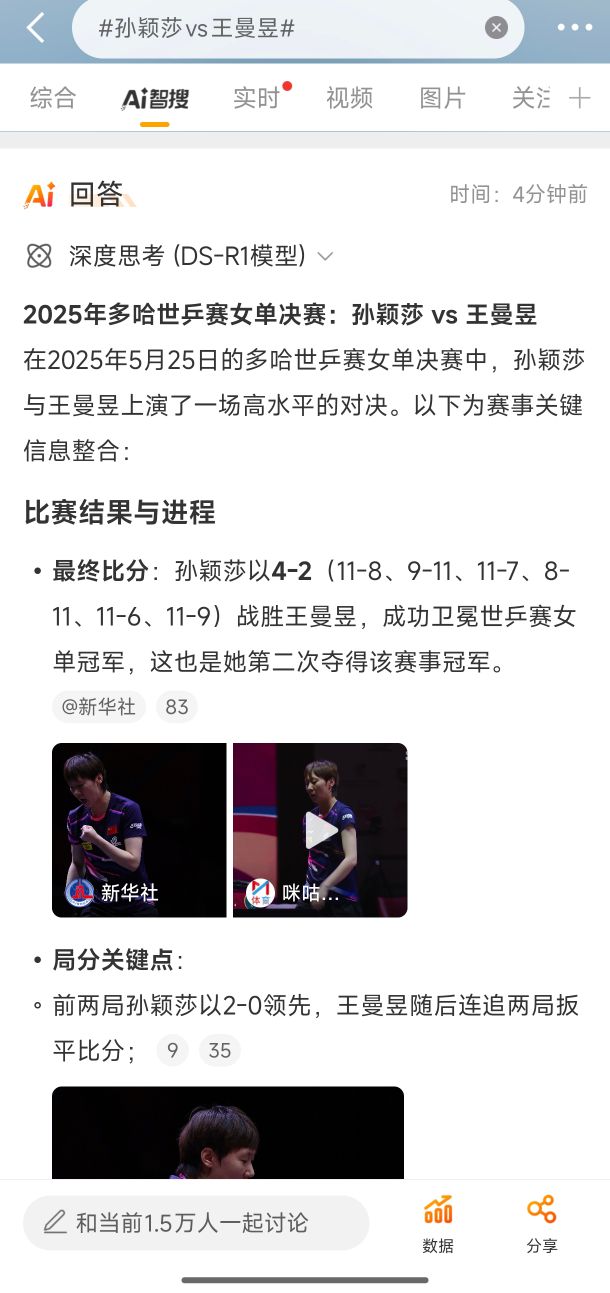Screen dimensions: 610x1293
Task: Open the citation chip numbered 35
Action: coord(220,1050)
